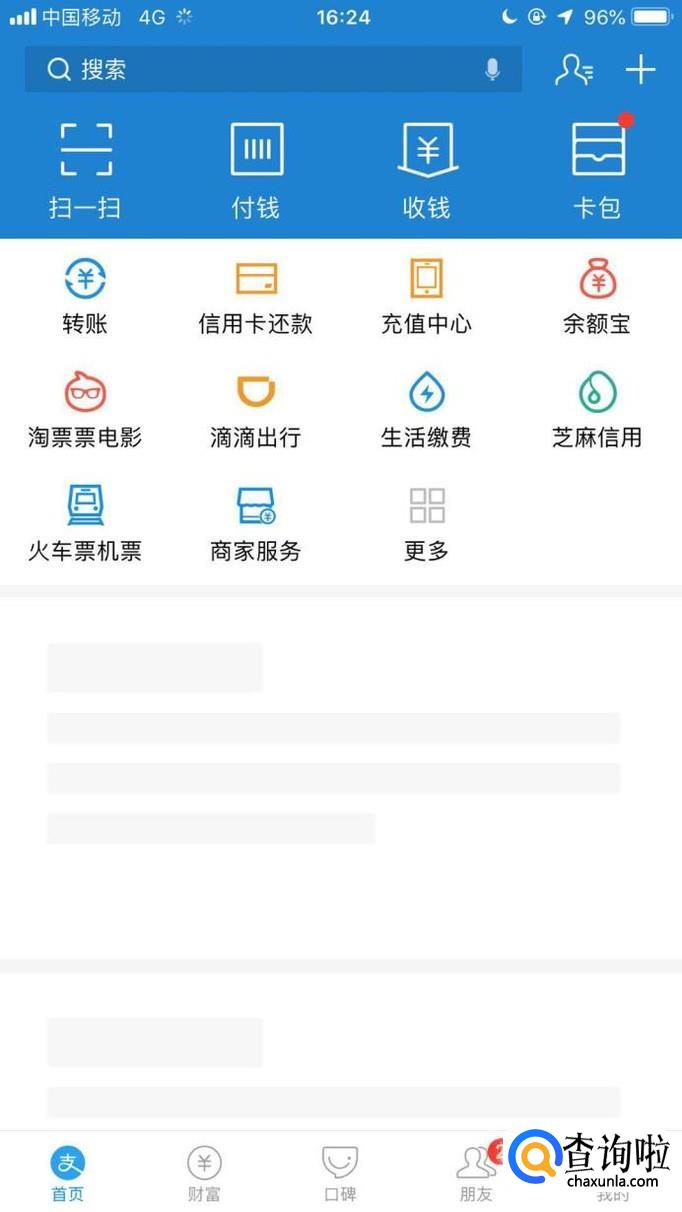
Task: Tap the plus icon for more actions
Action: coord(640,70)
